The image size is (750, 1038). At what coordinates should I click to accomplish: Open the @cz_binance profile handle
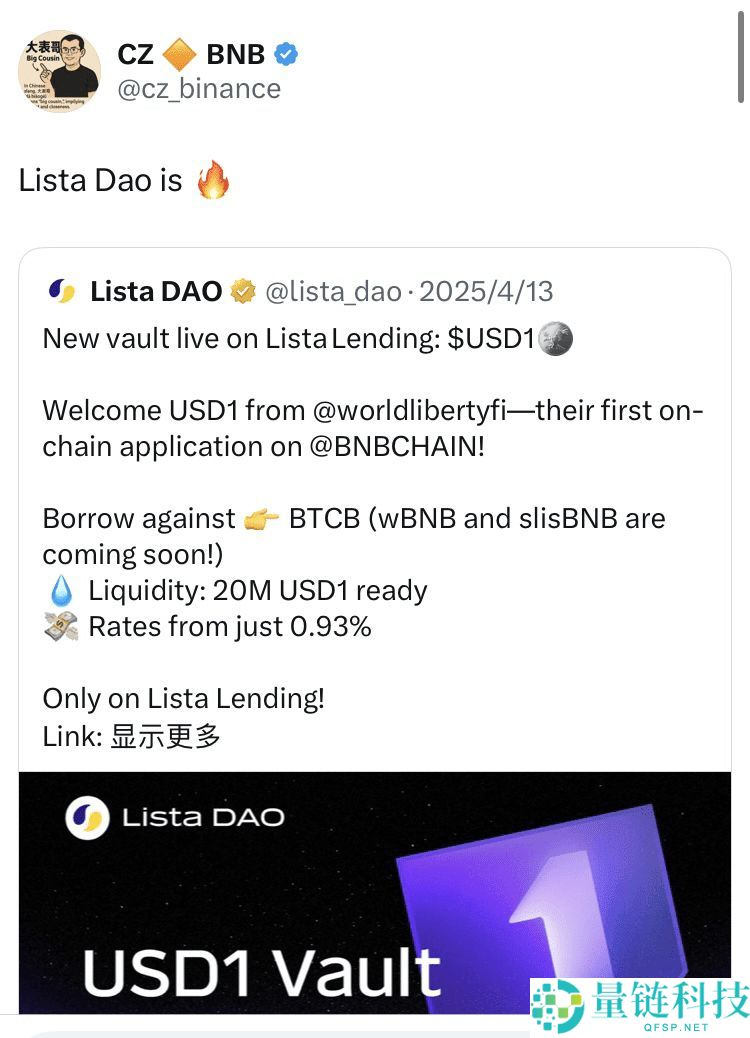(199, 89)
